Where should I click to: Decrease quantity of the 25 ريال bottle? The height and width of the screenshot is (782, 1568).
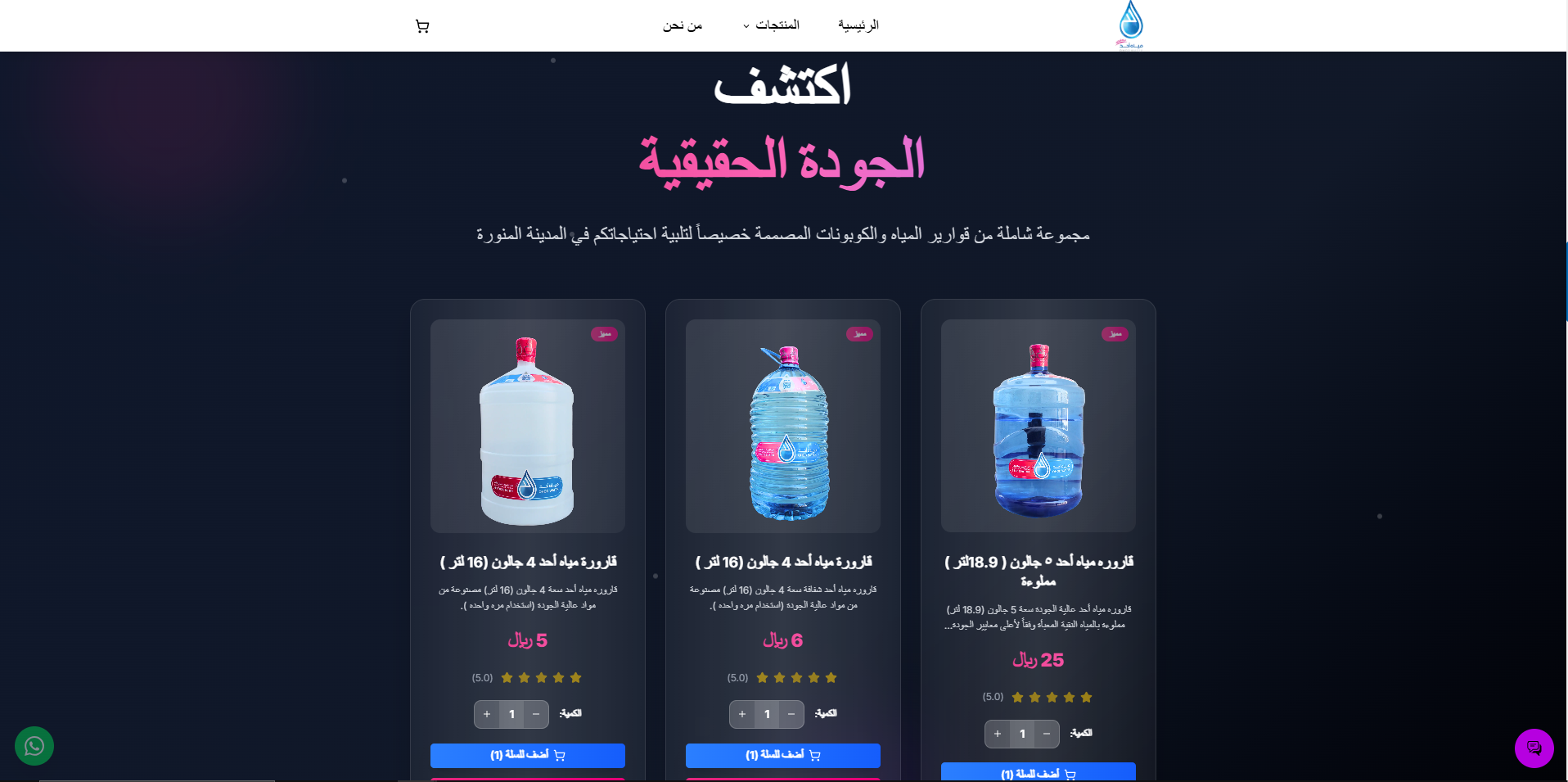coord(1047,734)
